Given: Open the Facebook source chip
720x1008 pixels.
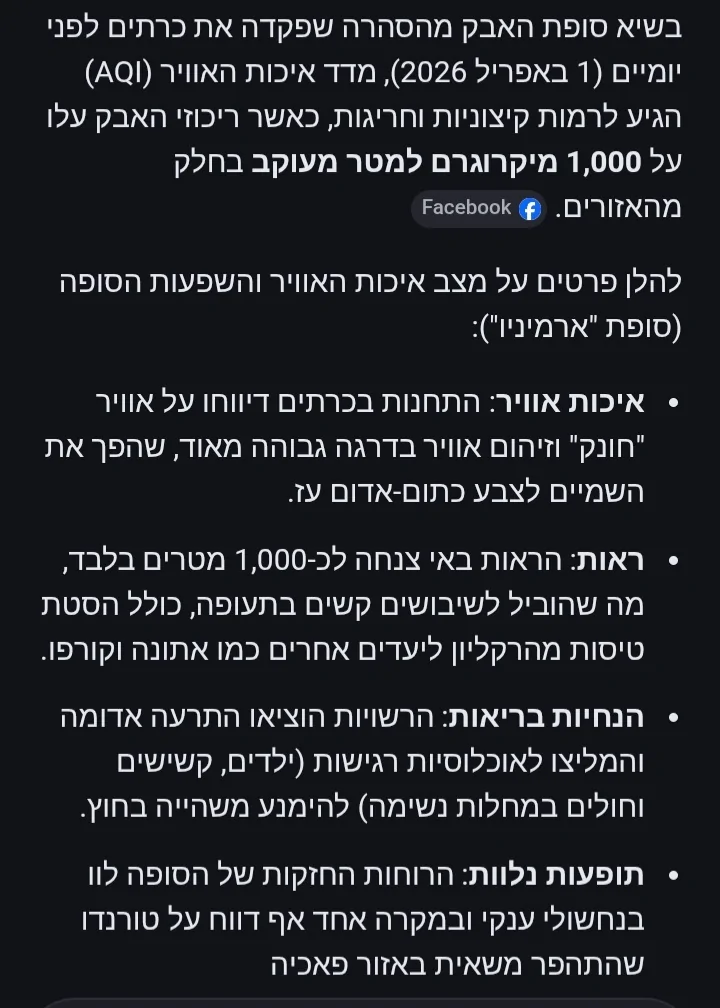Looking at the screenshot, I should pyautogui.click(x=480, y=208).
